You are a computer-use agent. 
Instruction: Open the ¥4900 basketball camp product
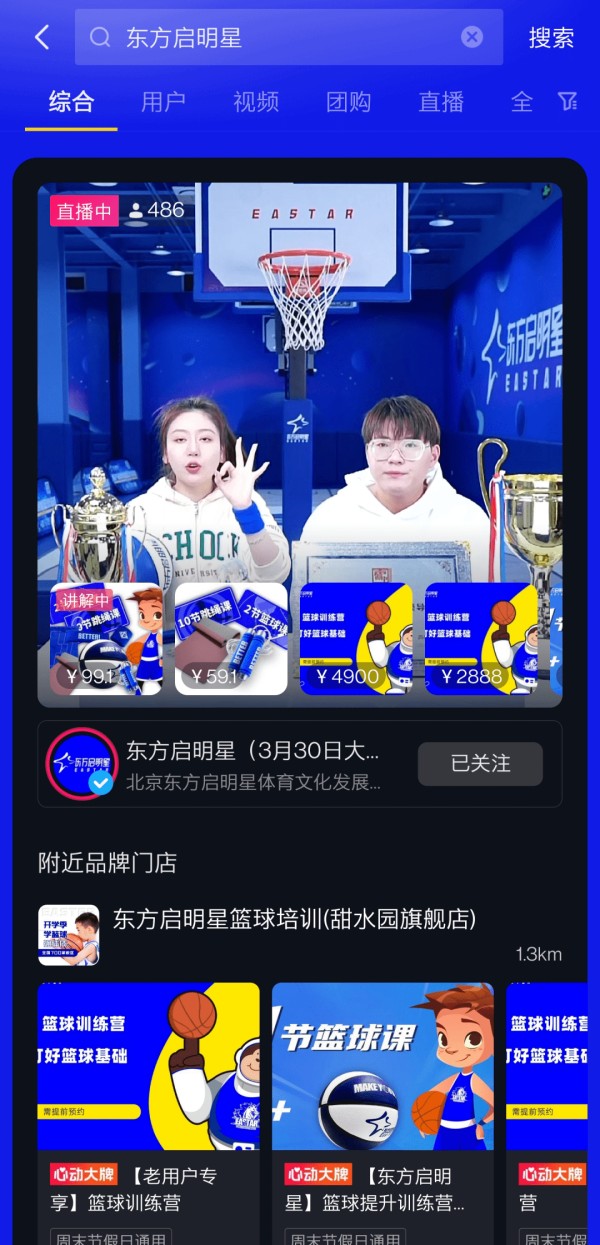pos(356,639)
